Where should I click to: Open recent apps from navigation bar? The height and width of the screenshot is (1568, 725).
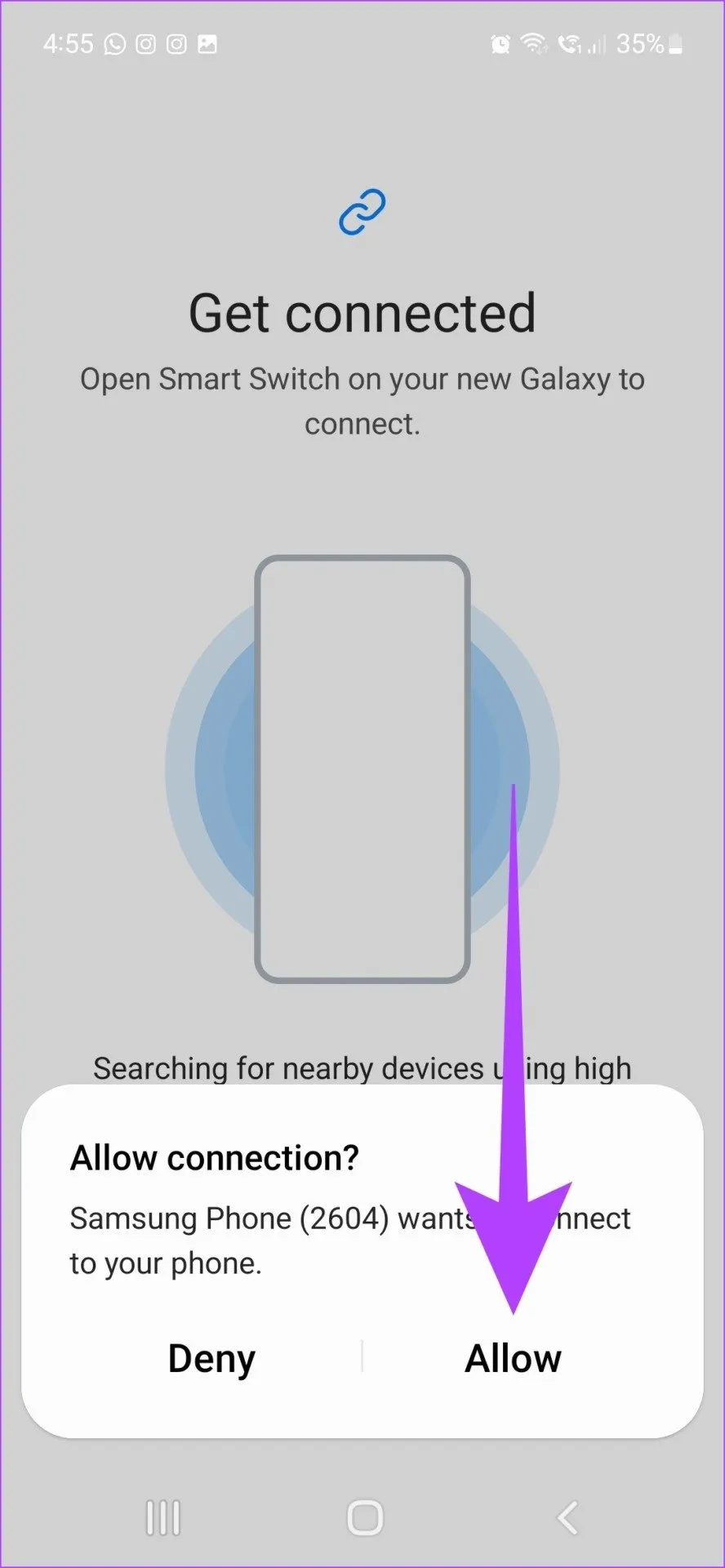click(163, 1517)
